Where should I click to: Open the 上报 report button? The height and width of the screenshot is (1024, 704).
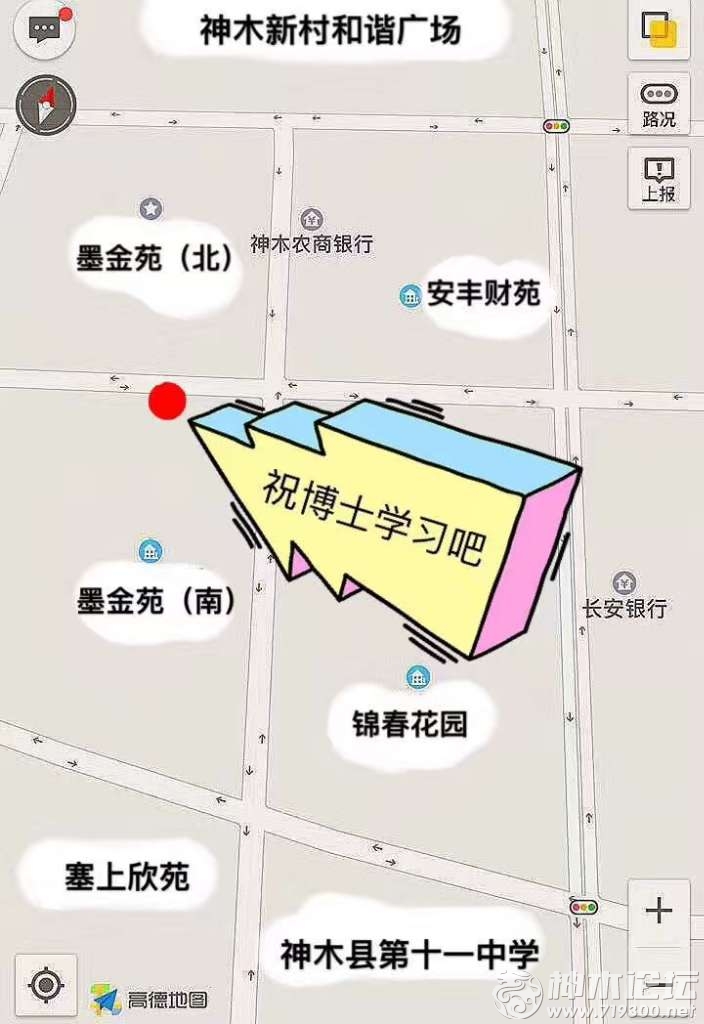659,178
